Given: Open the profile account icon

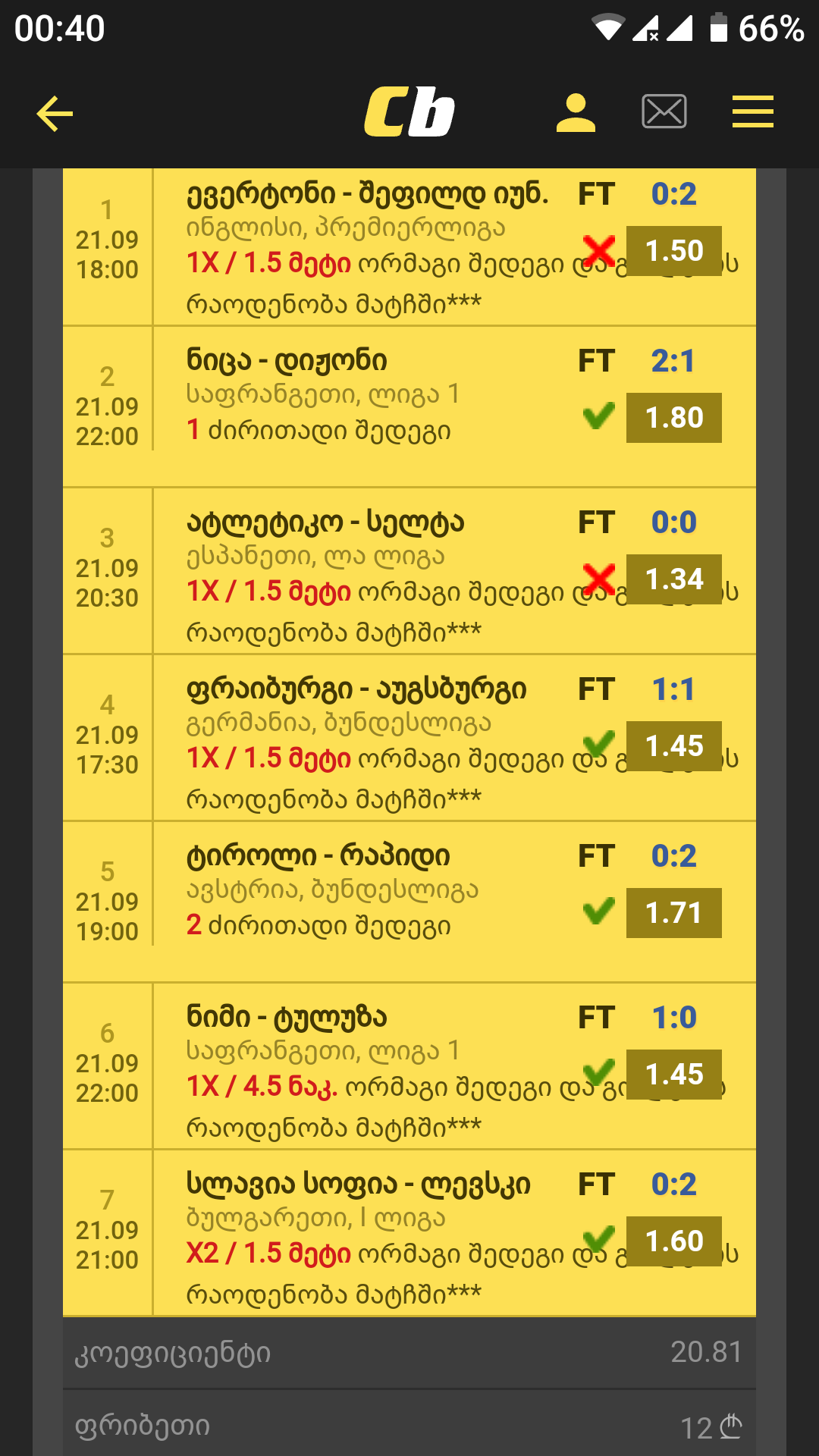Looking at the screenshot, I should coord(575,111).
